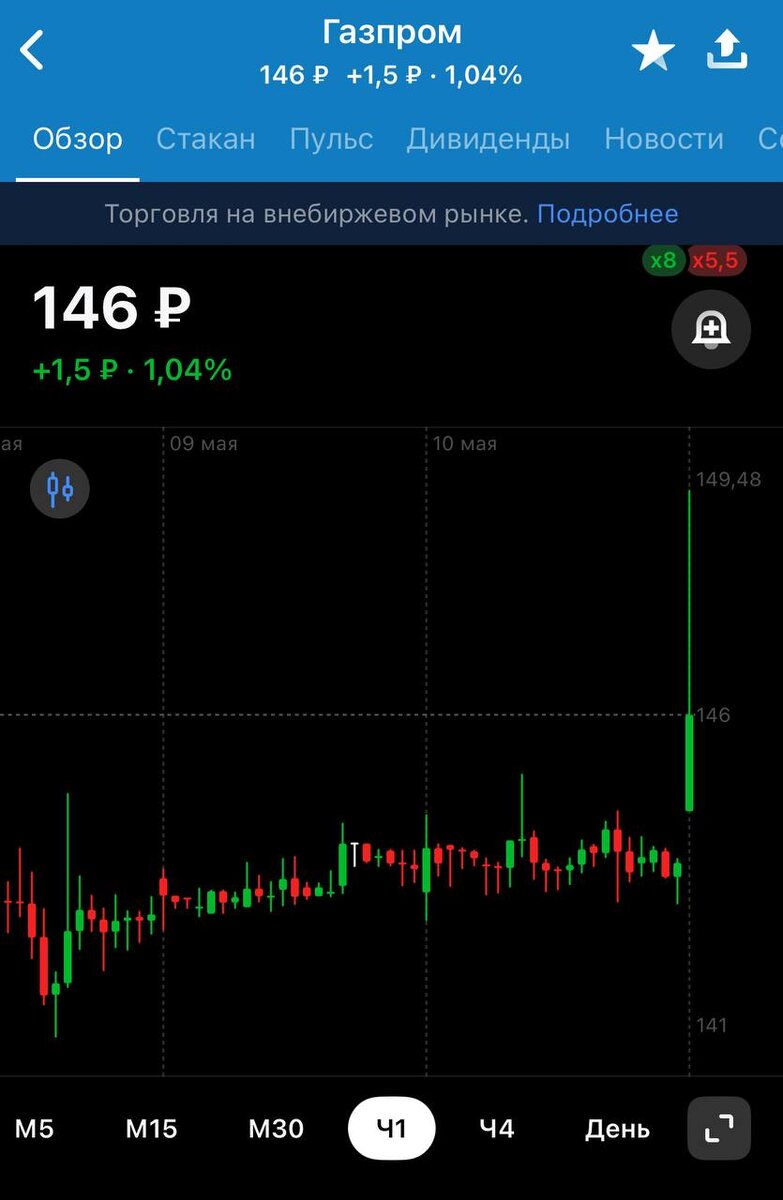
Task: Toggle the favorites star for Газпром
Action: click(x=653, y=50)
